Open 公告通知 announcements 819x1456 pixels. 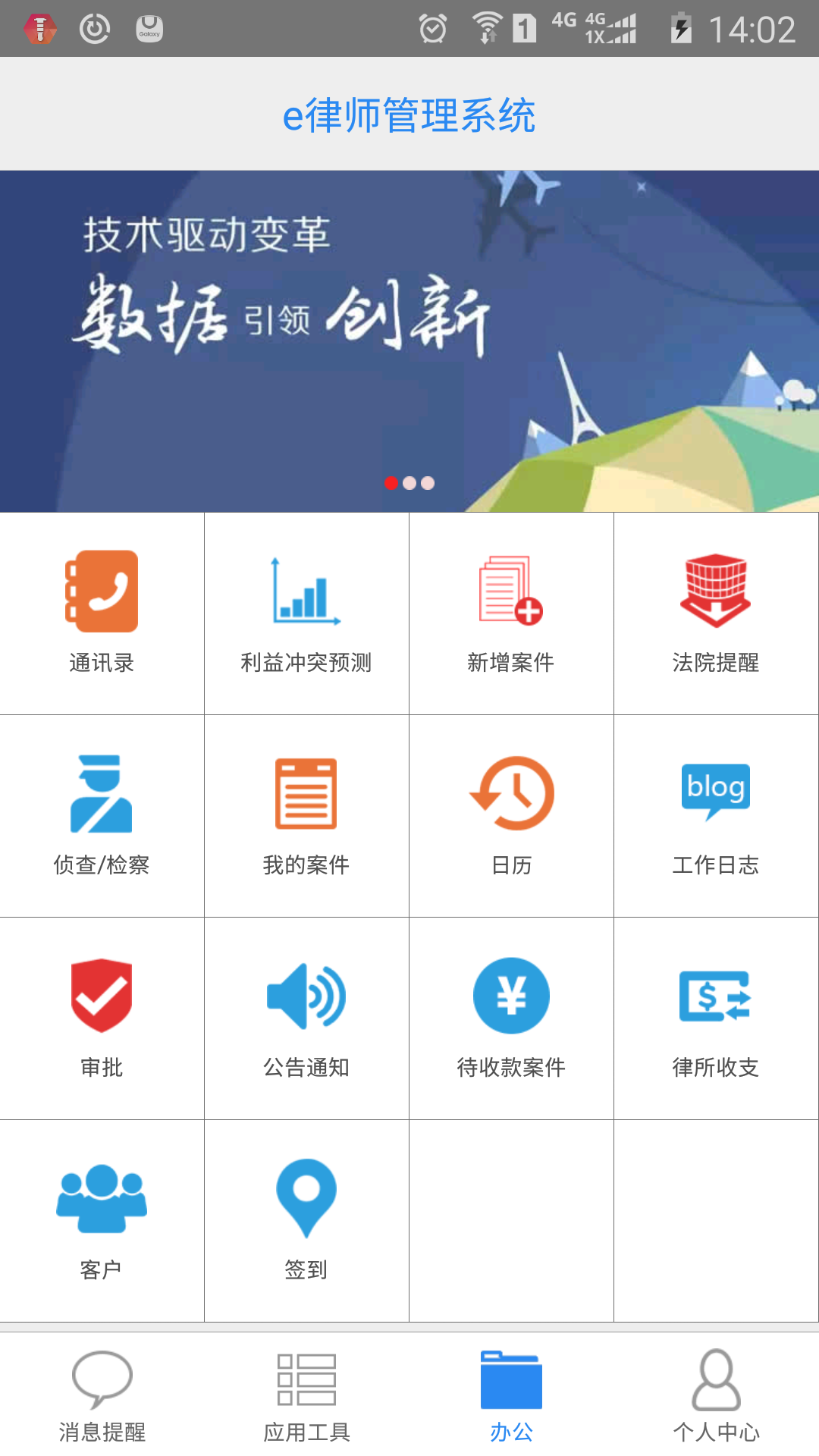[x=306, y=1018]
